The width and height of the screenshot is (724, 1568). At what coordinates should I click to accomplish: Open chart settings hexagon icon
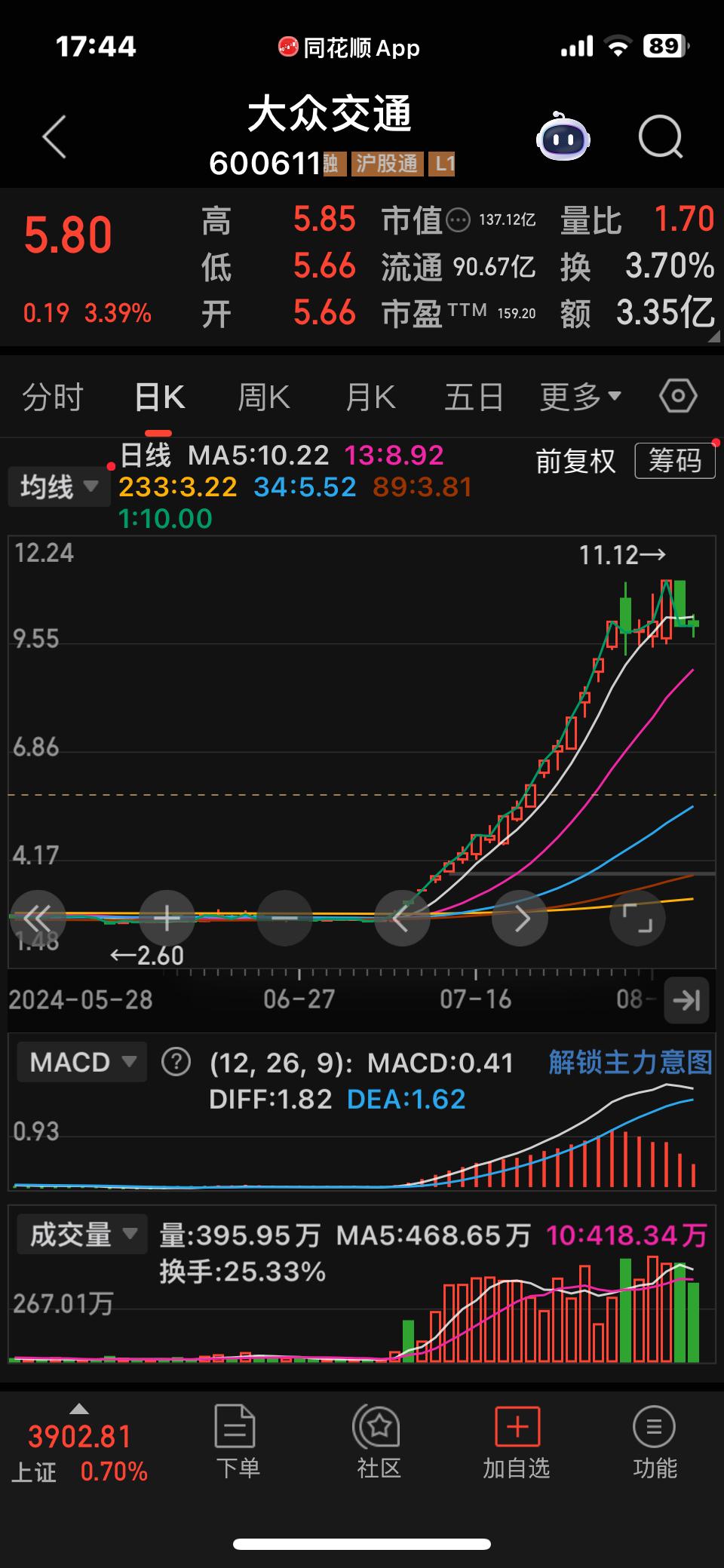(x=677, y=397)
